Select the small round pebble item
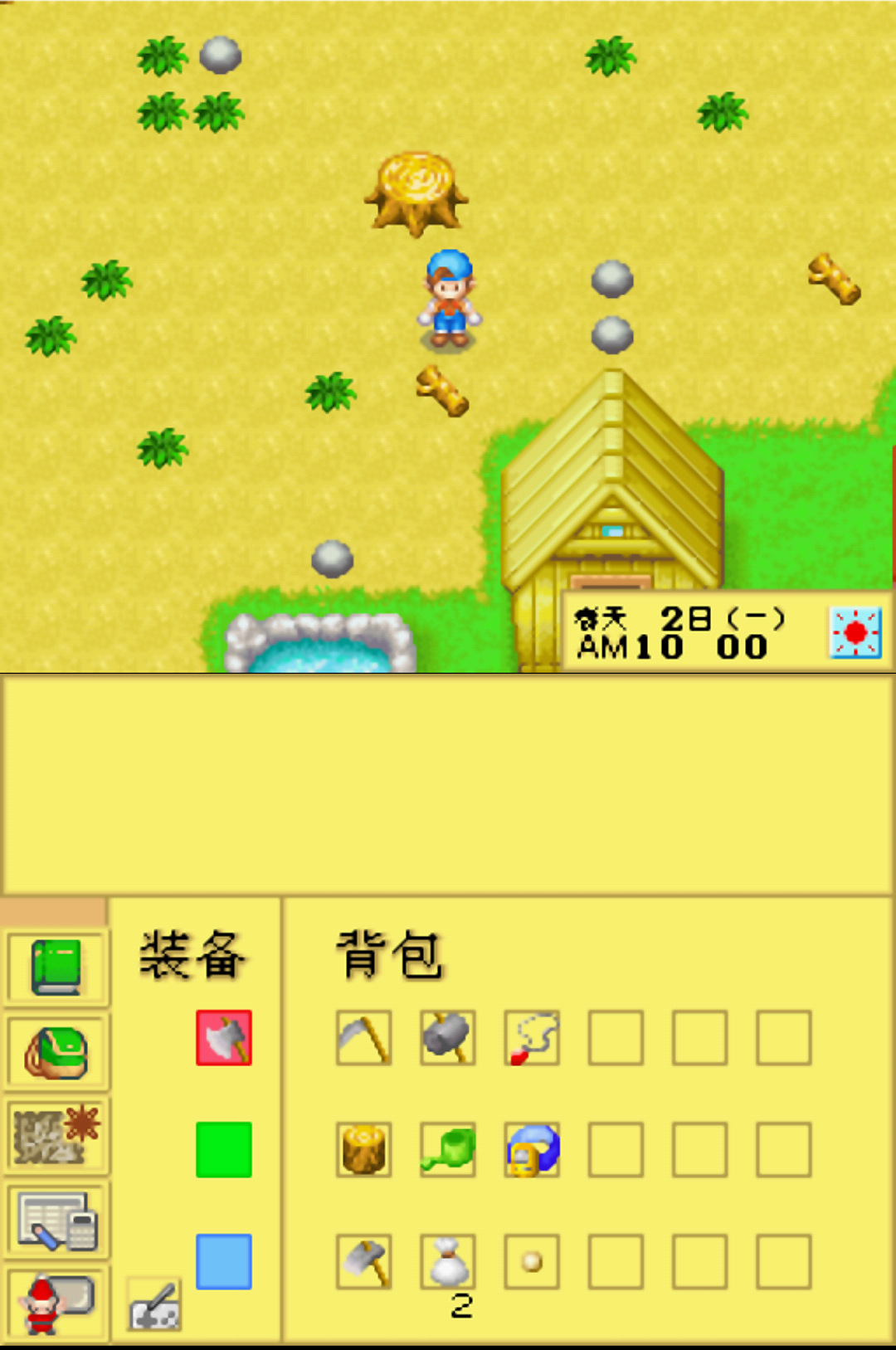This screenshot has width=896, height=1350. [532, 1261]
